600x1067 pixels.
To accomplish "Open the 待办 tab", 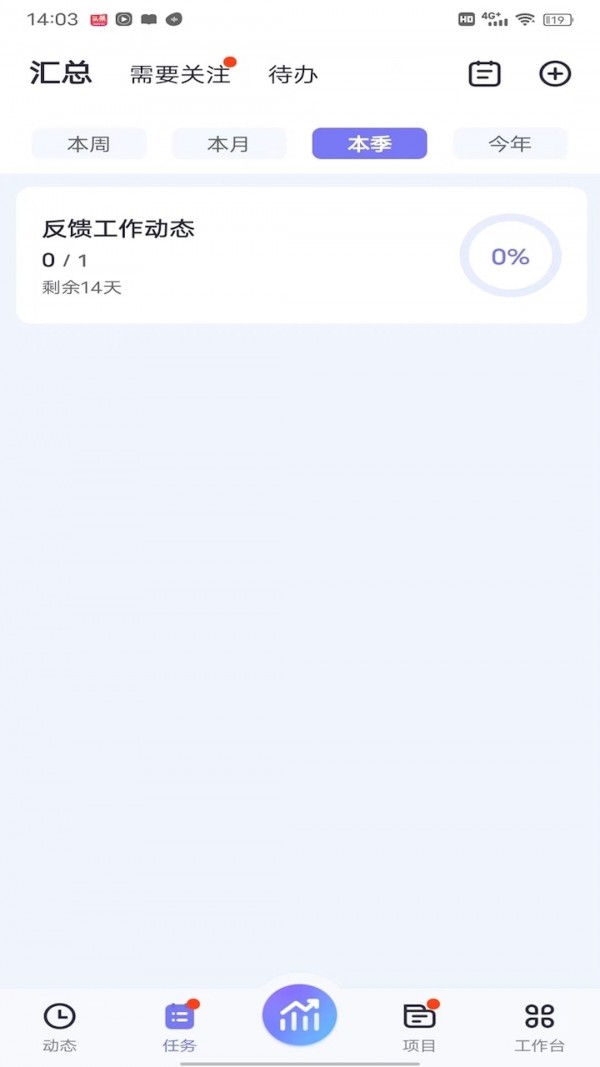I will (293, 74).
